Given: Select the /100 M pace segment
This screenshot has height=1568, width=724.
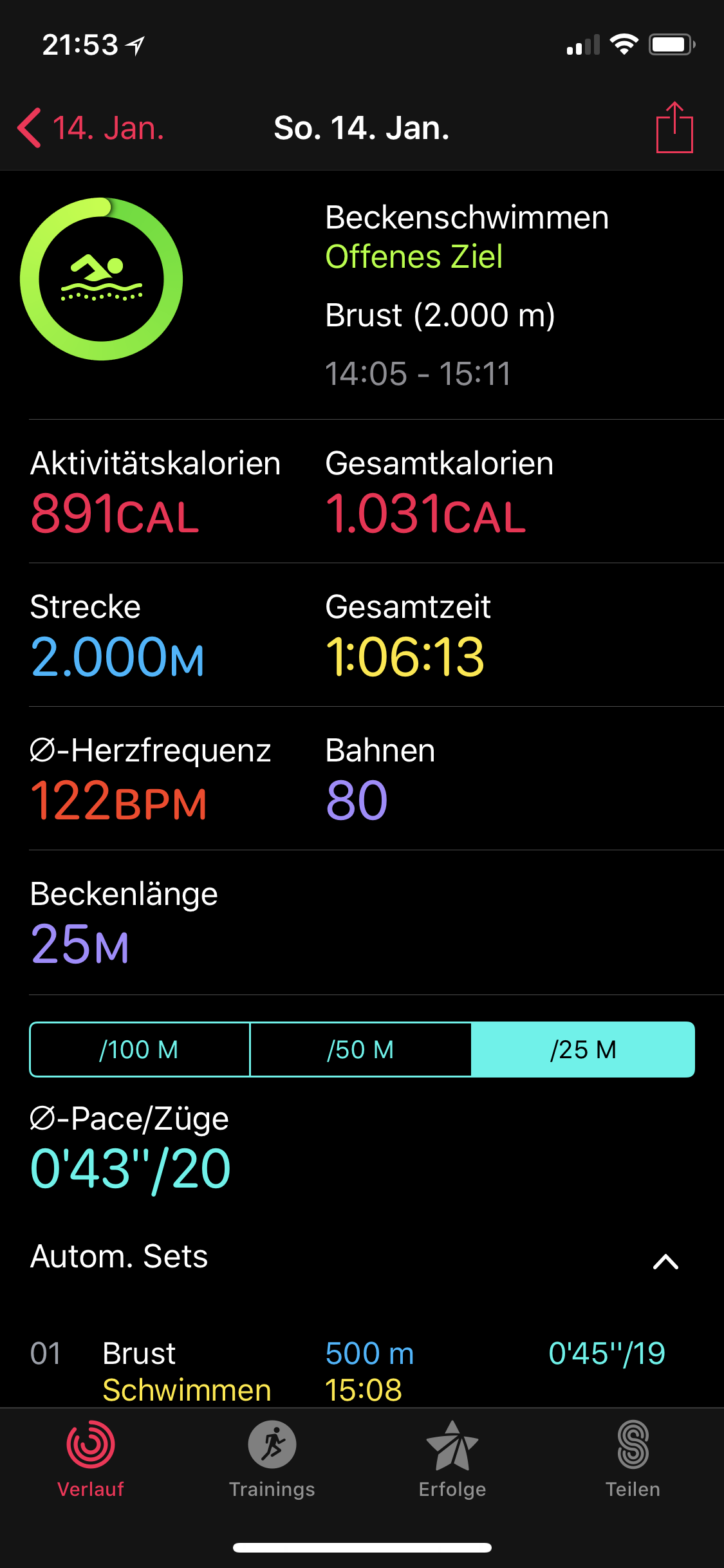Looking at the screenshot, I should tap(140, 1050).
